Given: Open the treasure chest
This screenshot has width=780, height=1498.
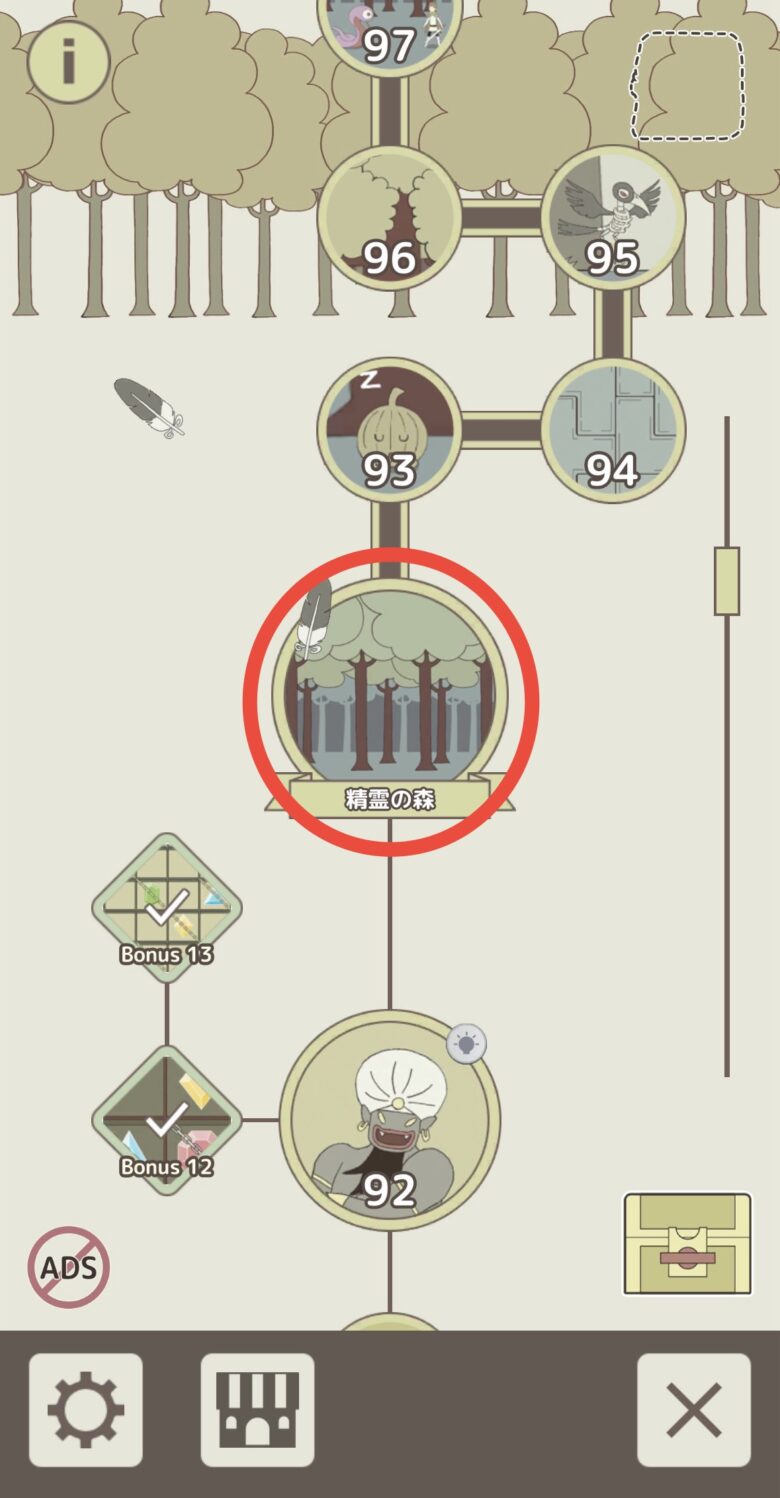Looking at the screenshot, I should [x=687, y=1244].
